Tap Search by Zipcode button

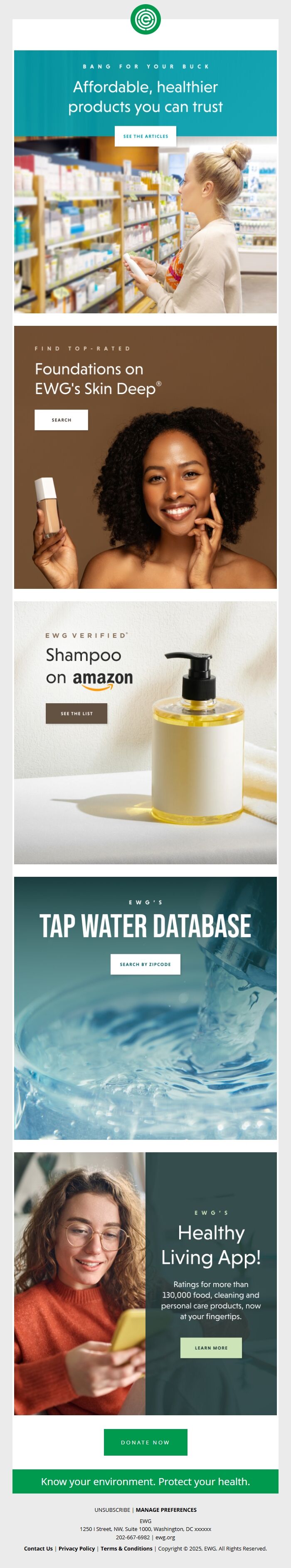tap(145, 964)
